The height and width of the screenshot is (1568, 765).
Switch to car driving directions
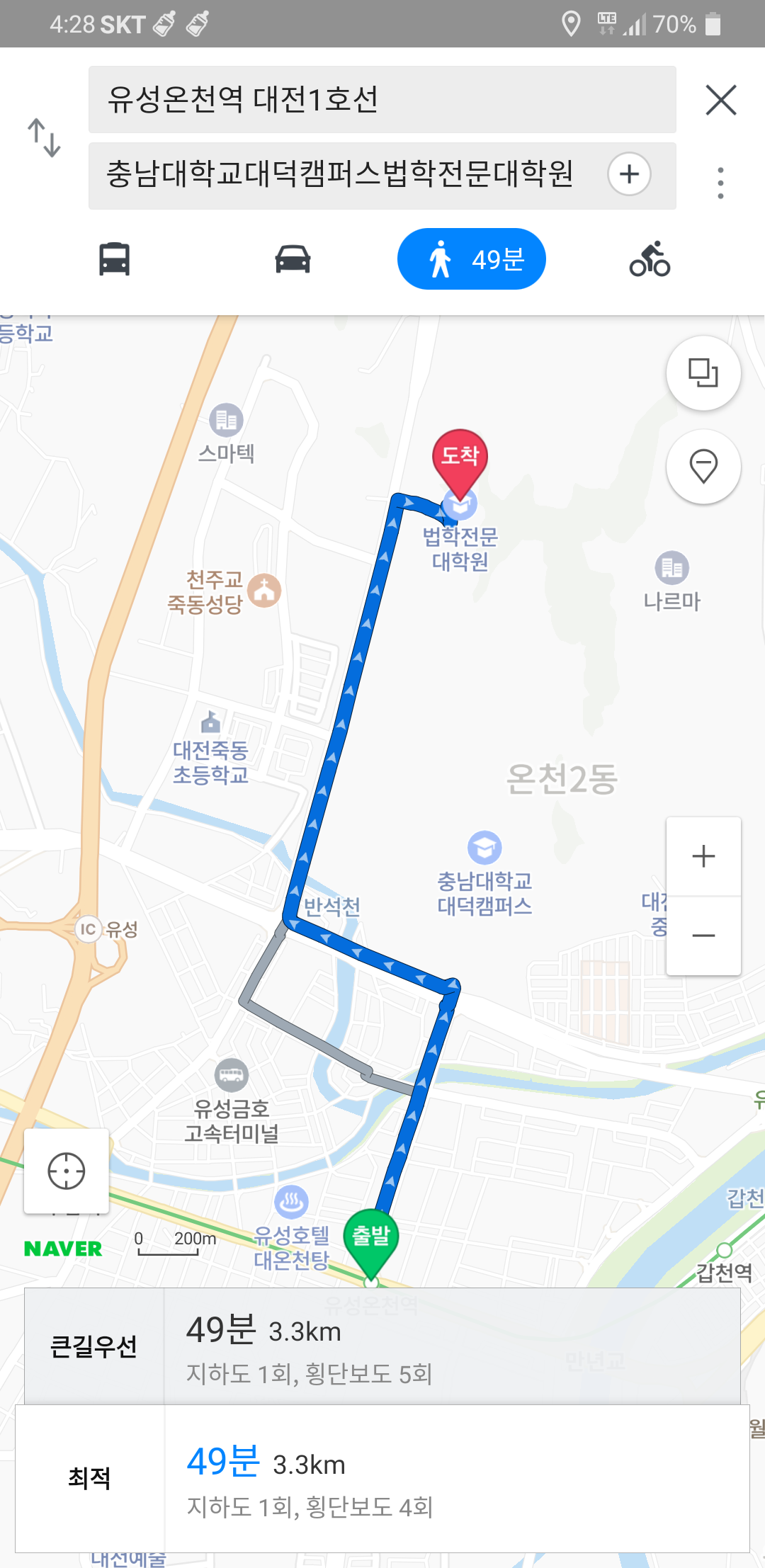coord(293,259)
